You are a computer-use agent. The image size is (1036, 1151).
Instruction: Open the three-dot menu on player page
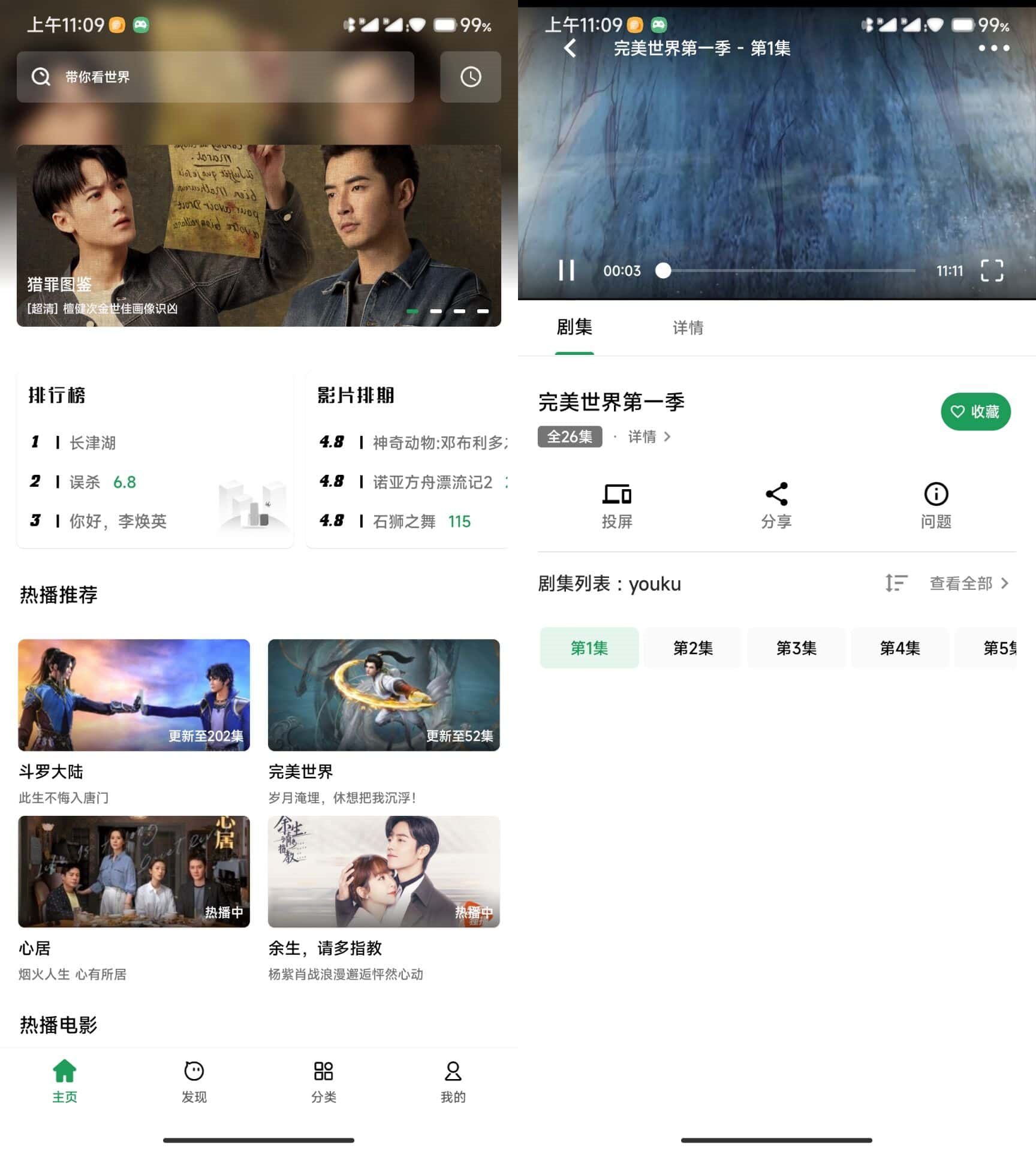(x=993, y=48)
